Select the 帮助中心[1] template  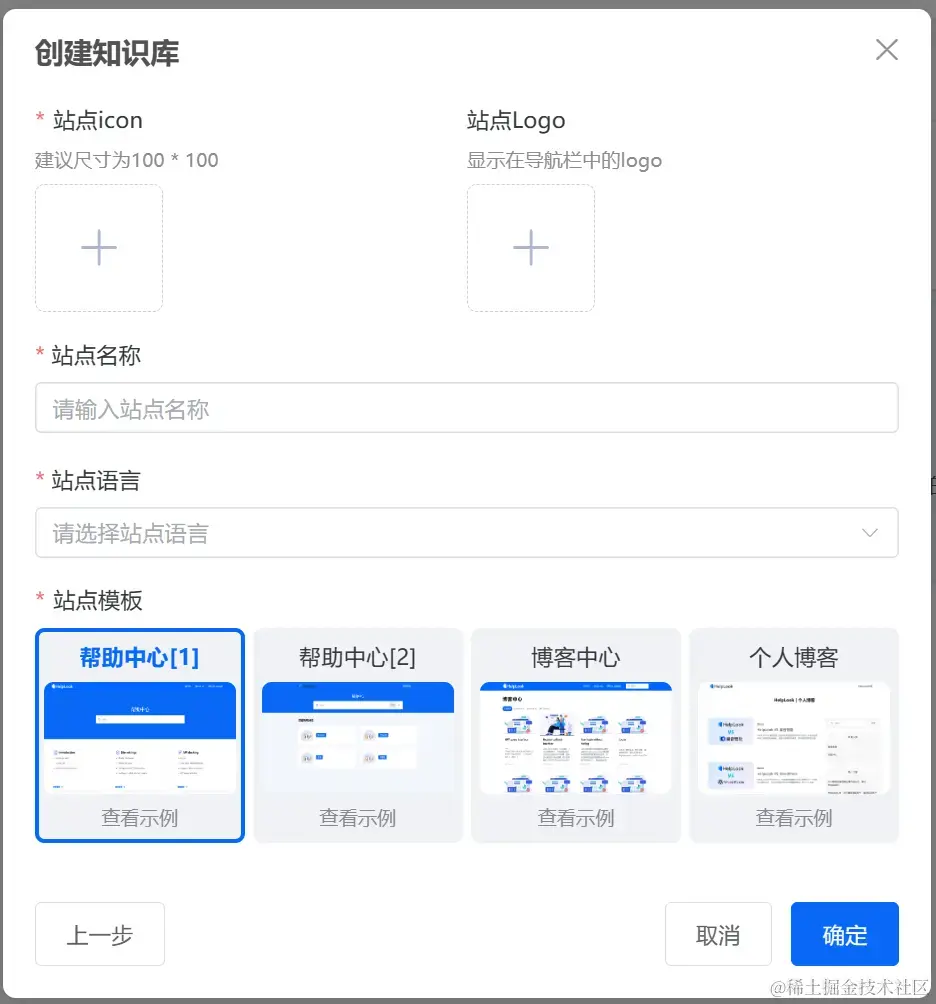pyautogui.click(x=140, y=735)
